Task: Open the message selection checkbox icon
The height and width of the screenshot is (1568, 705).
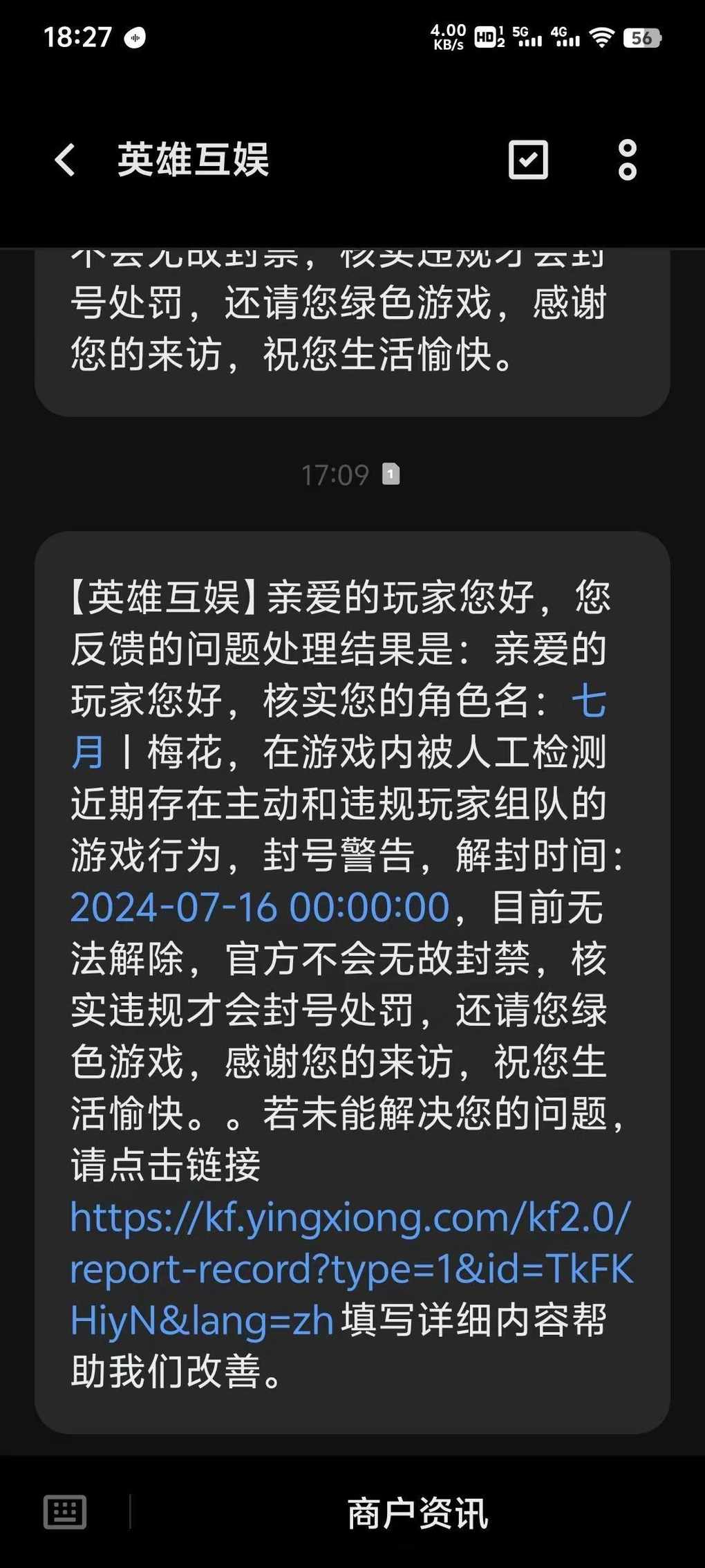Action: [x=528, y=160]
